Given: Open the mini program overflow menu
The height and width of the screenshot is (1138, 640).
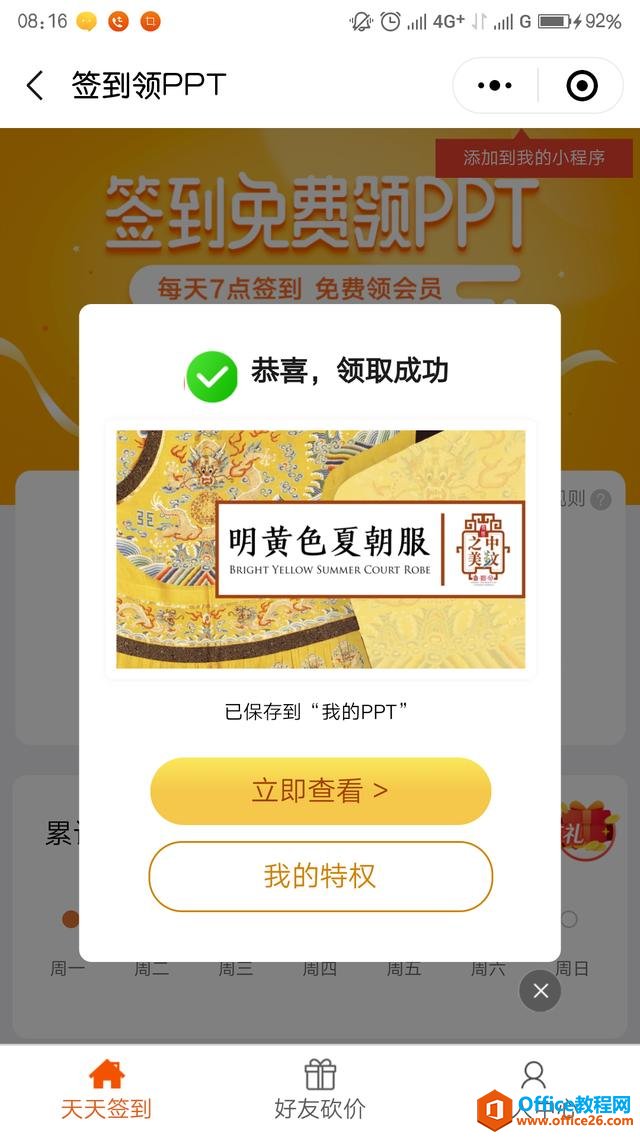Looking at the screenshot, I should tap(495, 86).
